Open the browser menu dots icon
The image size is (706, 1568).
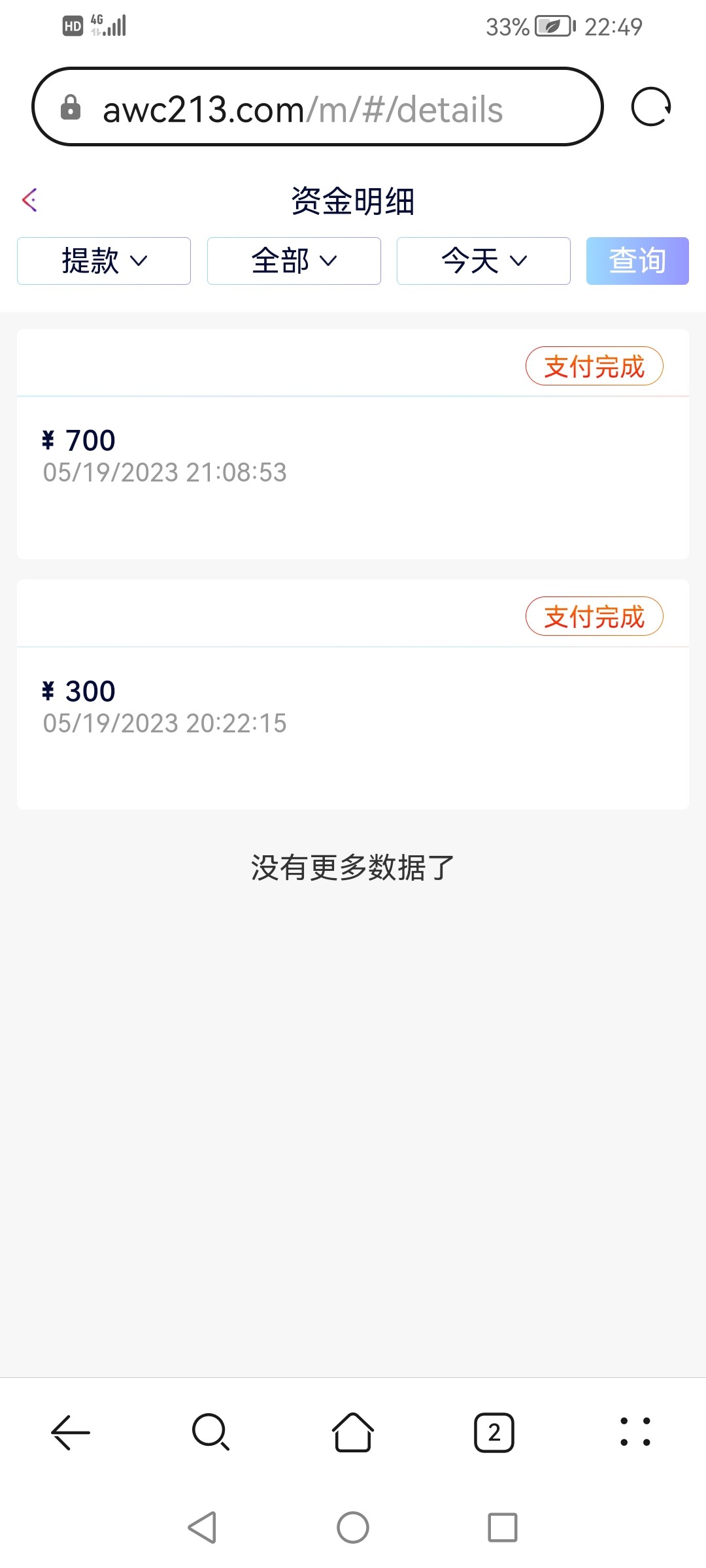(635, 1433)
